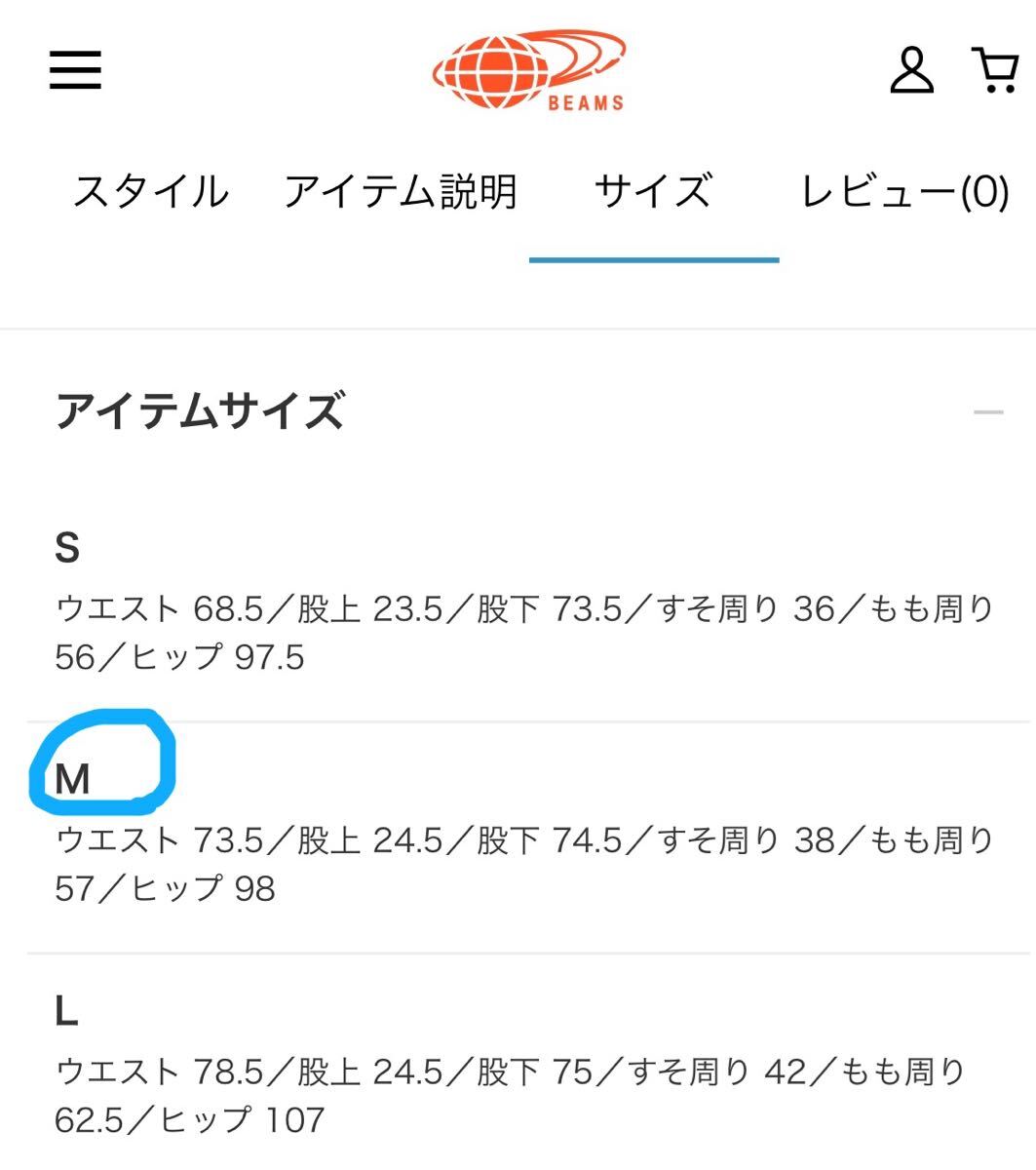This screenshot has height=1170, width=1036.
Task: Switch to the スタイル tab
Action: coord(152,191)
